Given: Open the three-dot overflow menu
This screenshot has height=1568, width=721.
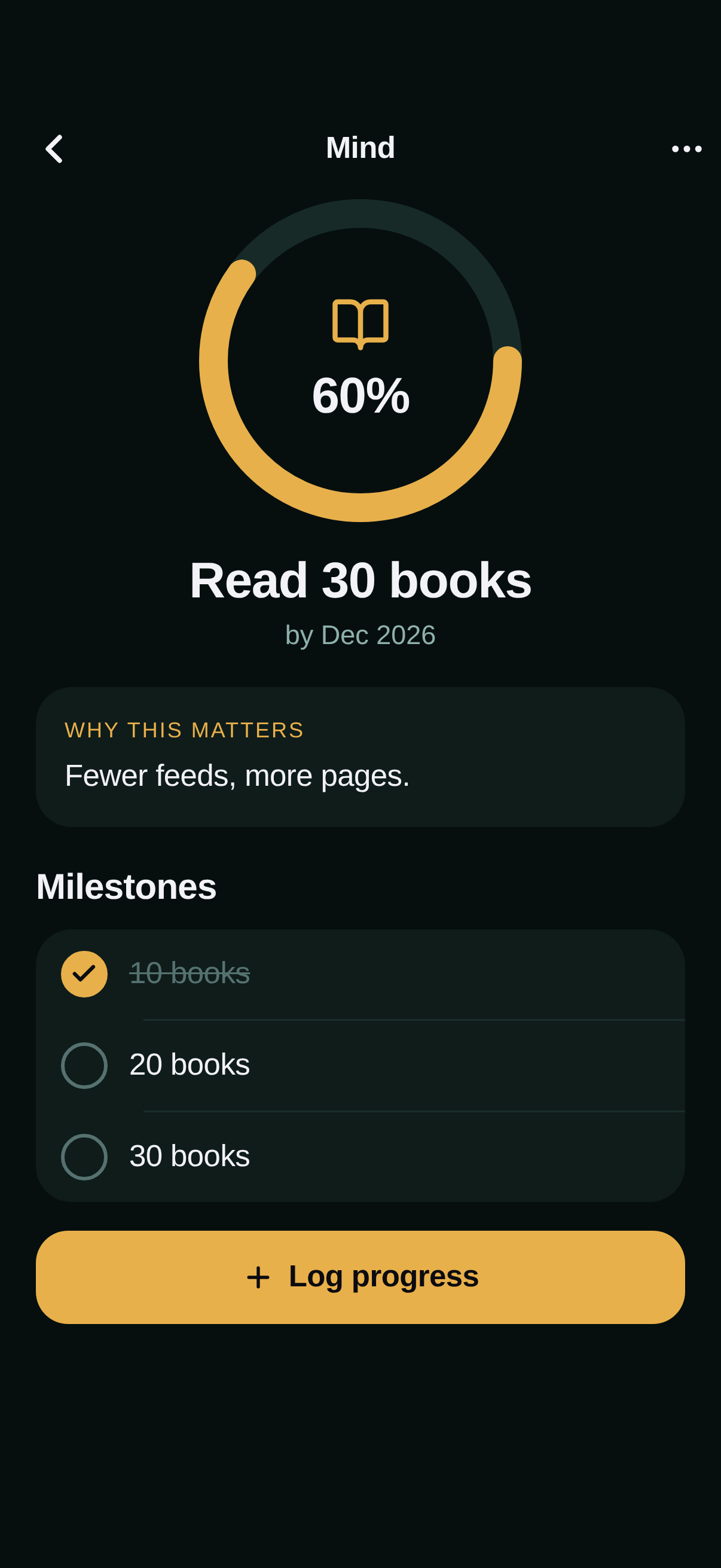Looking at the screenshot, I should click(686, 148).
